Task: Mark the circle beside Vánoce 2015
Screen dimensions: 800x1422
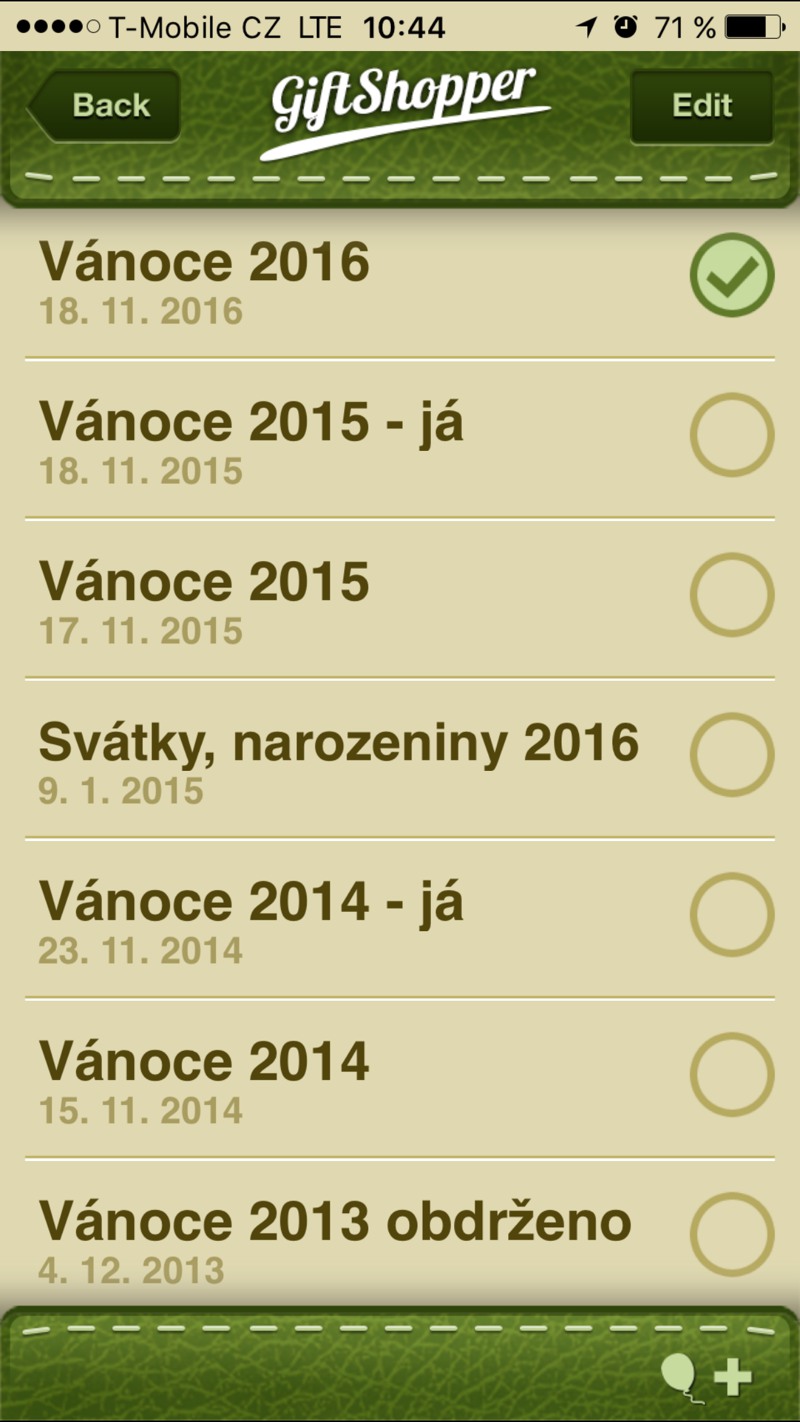Action: point(732,595)
